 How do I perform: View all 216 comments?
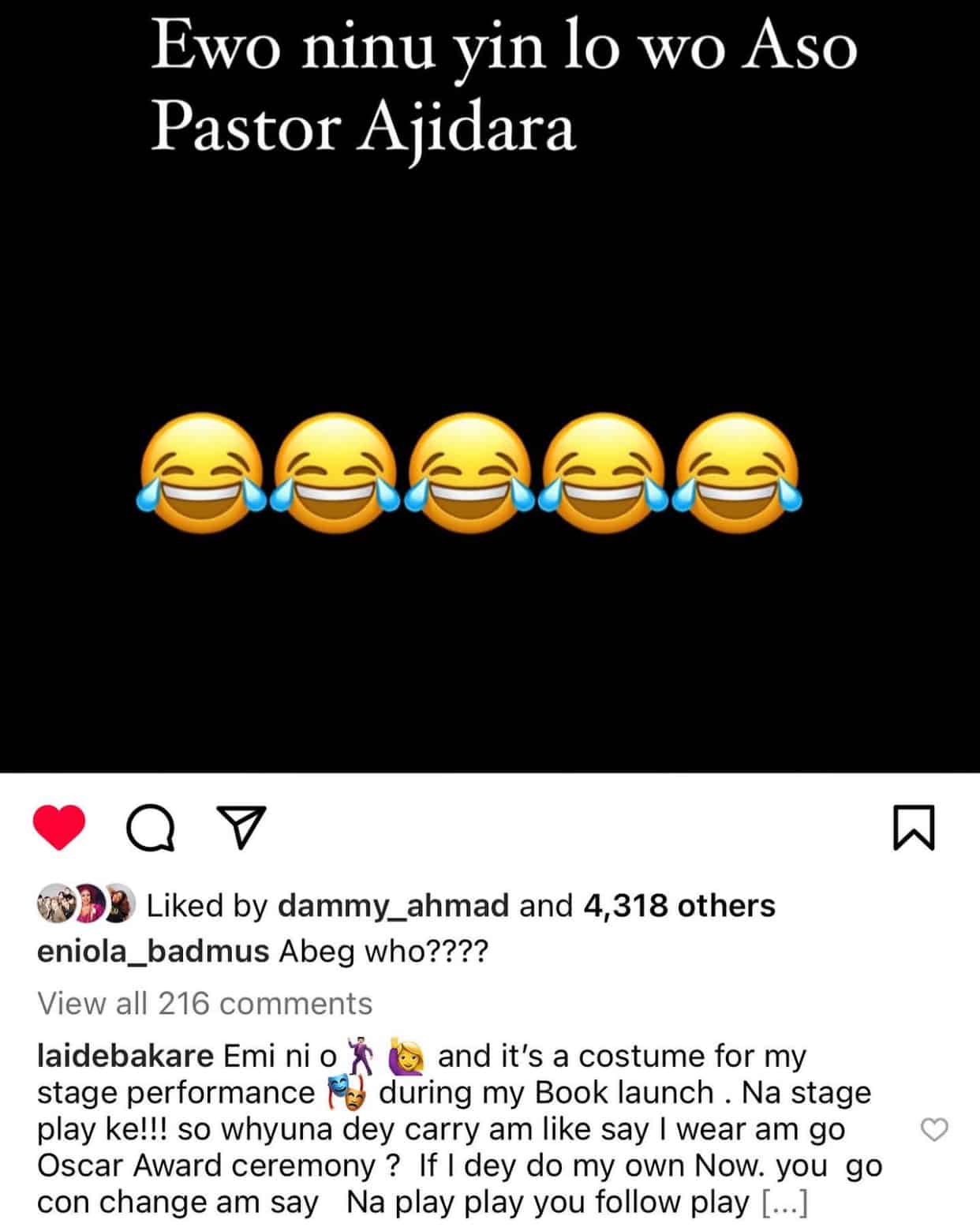(x=204, y=1003)
